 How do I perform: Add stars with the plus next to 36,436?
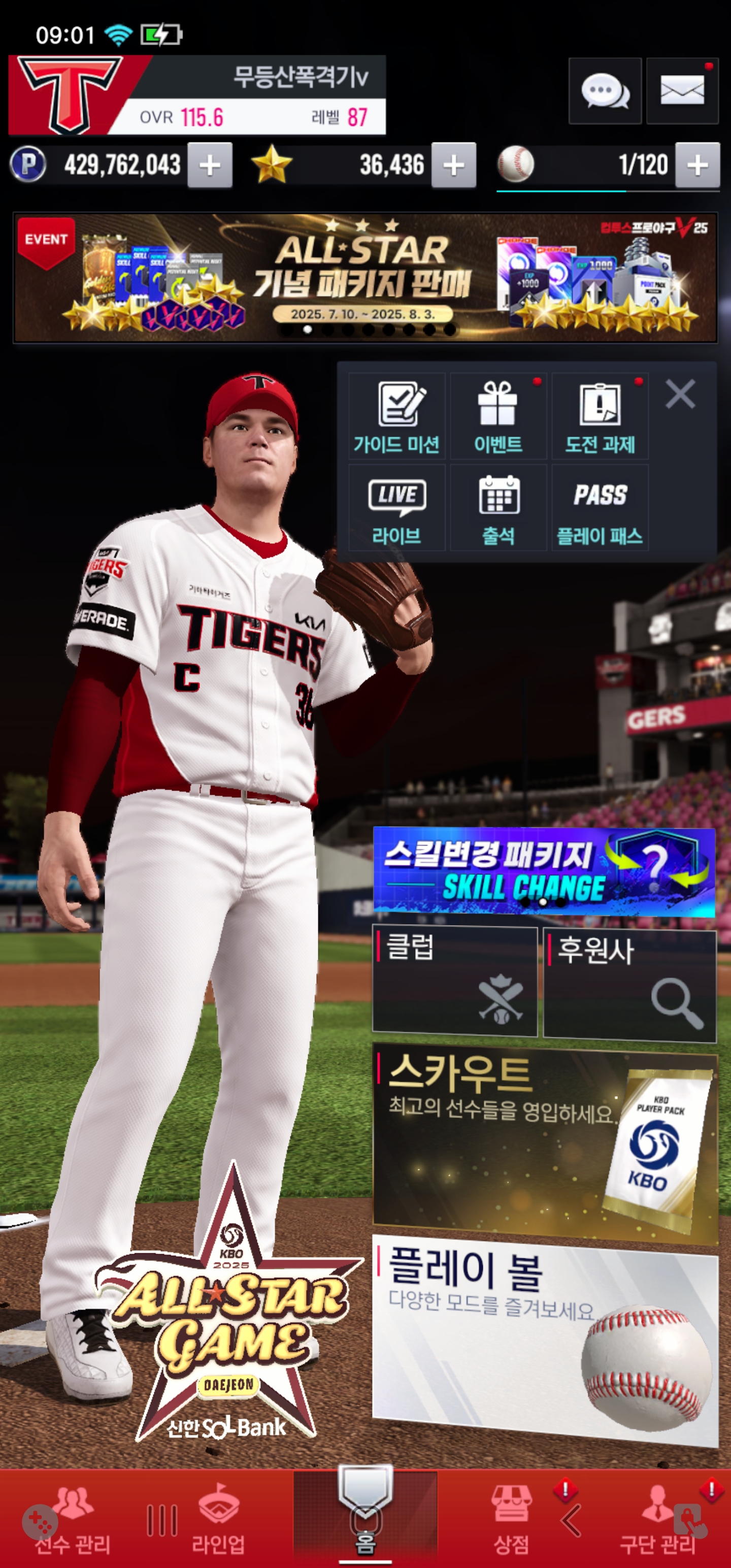[453, 166]
